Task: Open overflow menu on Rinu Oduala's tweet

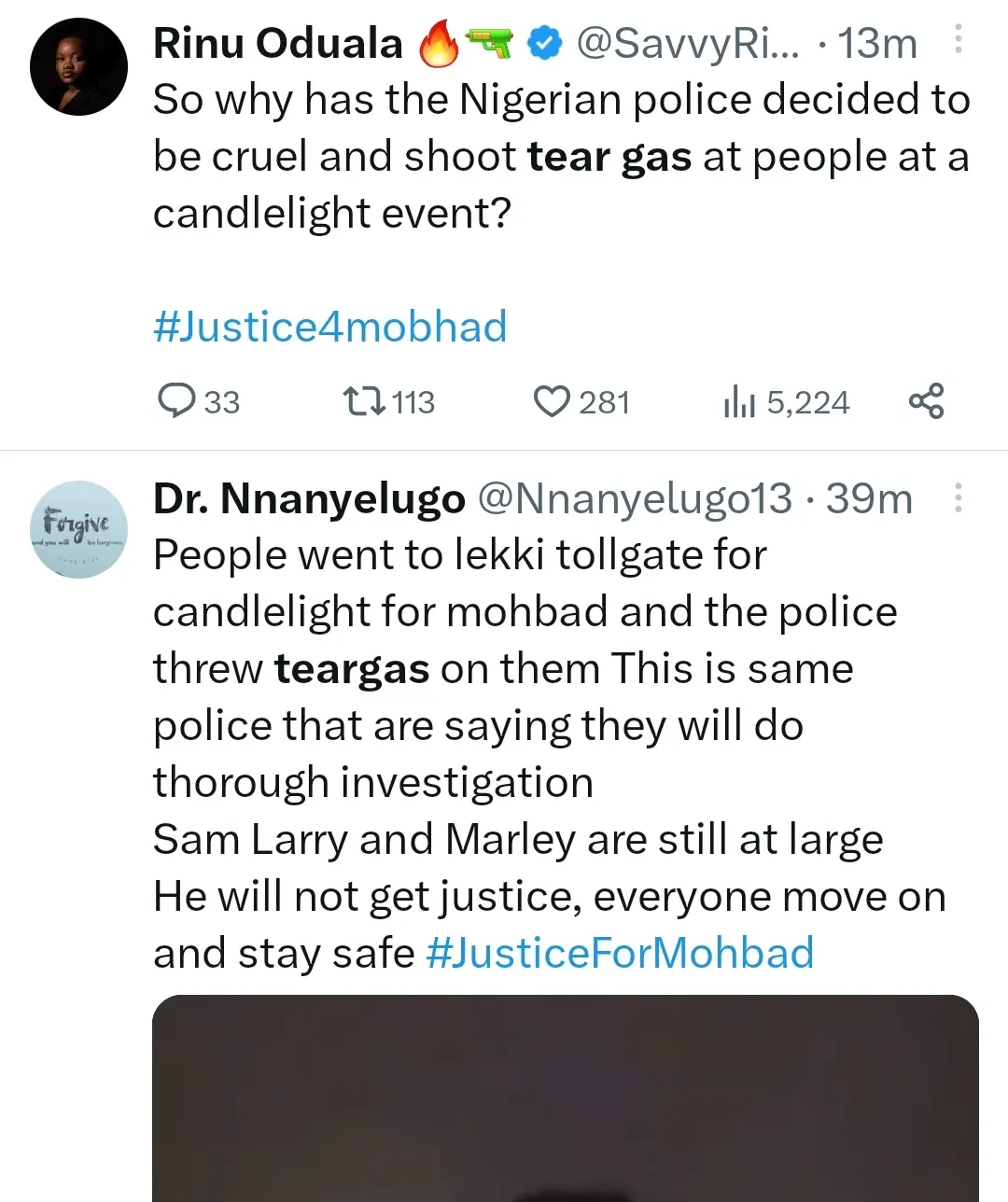Action: [958, 41]
